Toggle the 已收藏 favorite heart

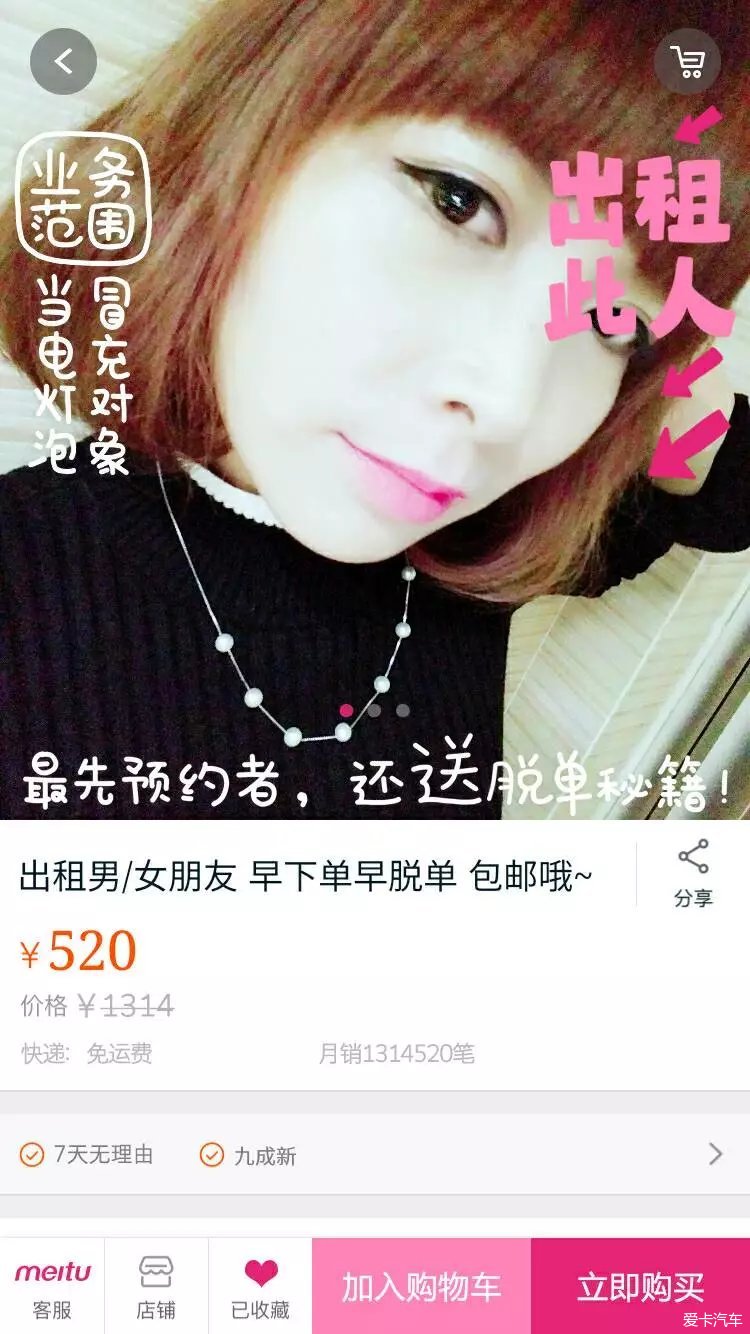coord(260,1287)
